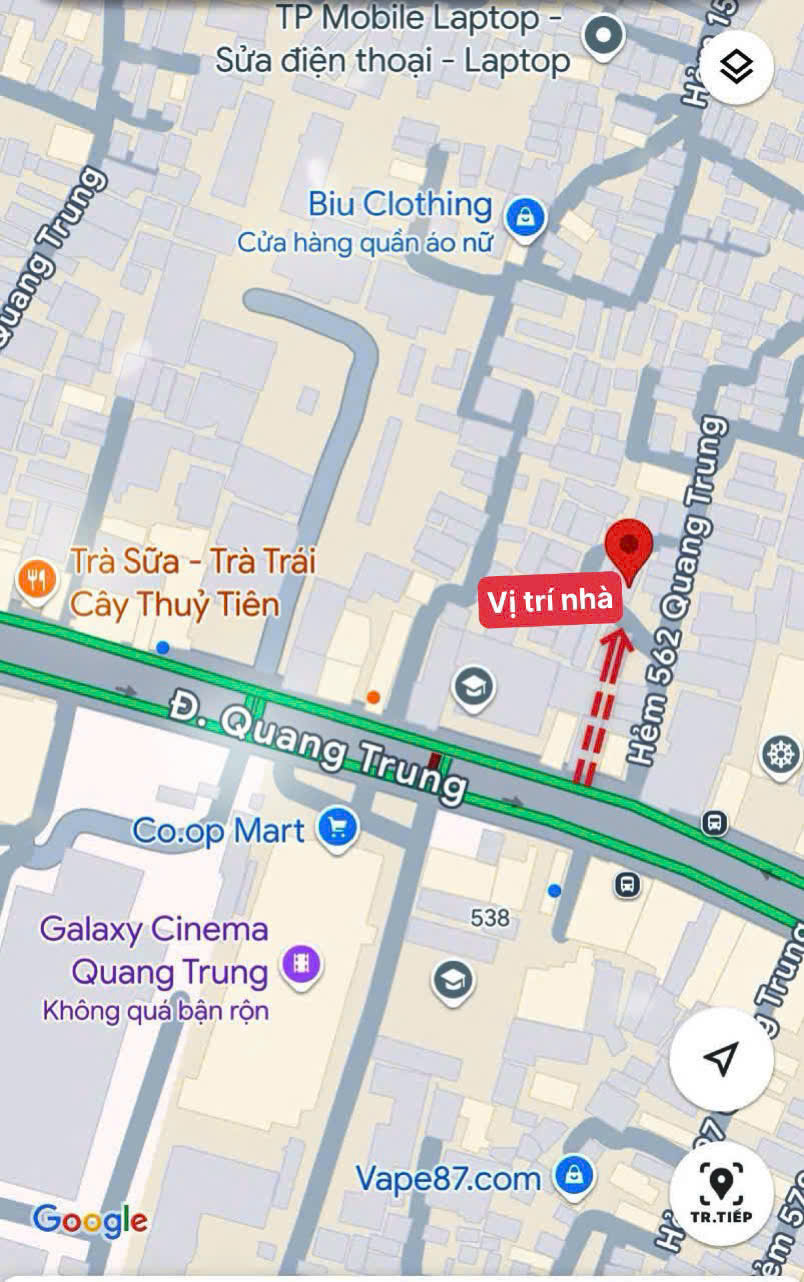804x1282 pixels.
Task: Open the map layers button
Action: tap(736, 67)
